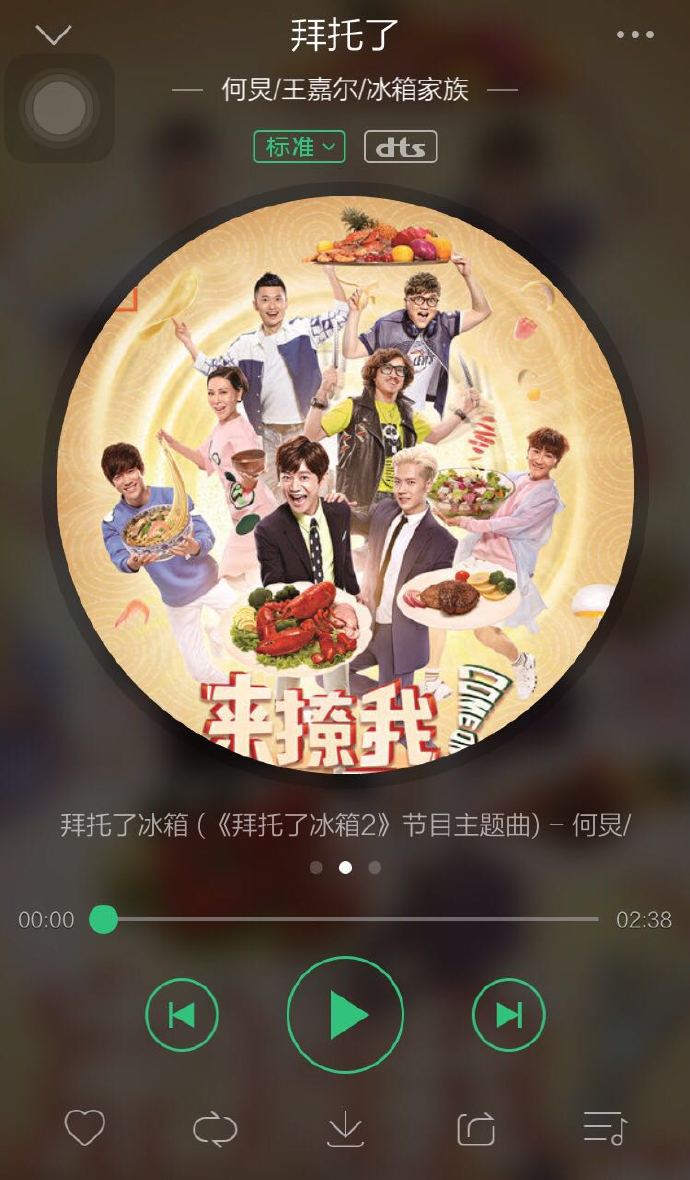Open the 标准 audio quality dropdown
690x1180 pixels.
(x=299, y=147)
